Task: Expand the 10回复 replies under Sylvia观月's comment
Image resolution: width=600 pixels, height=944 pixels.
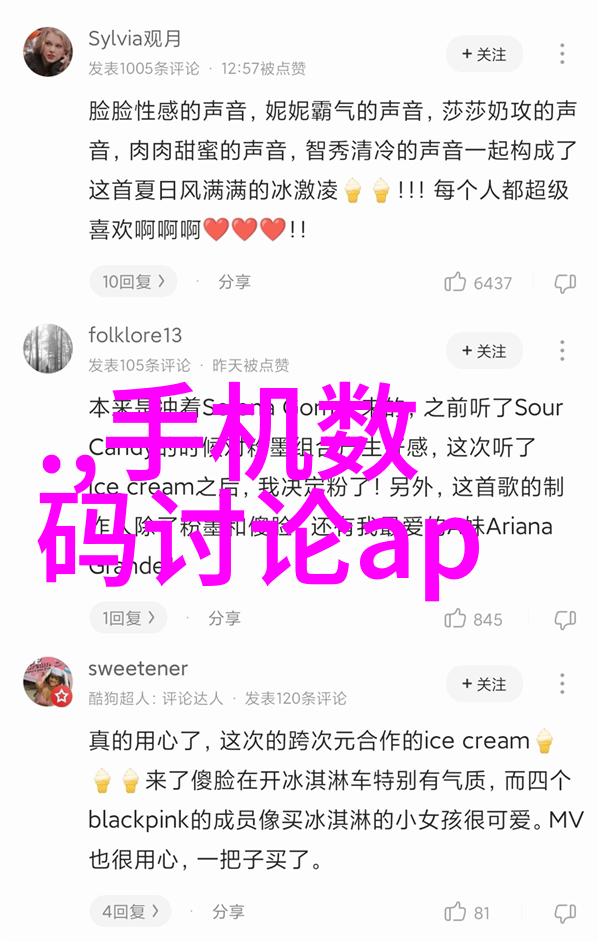Action: pos(133,282)
